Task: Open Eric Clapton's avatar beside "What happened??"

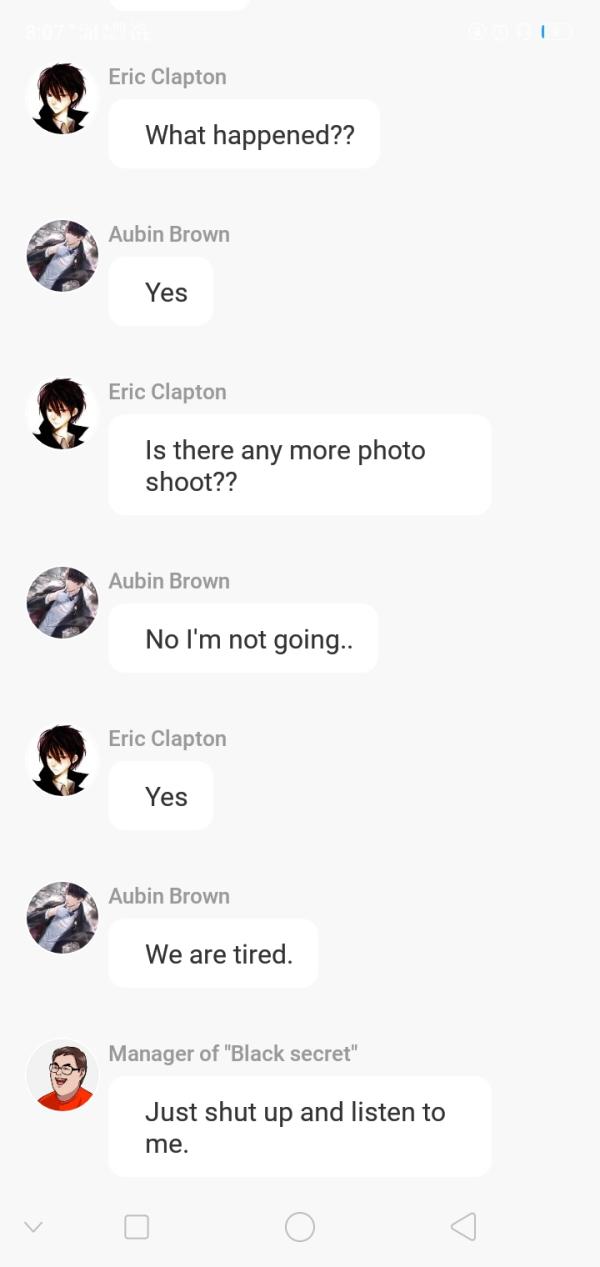Action: coord(62,98)
